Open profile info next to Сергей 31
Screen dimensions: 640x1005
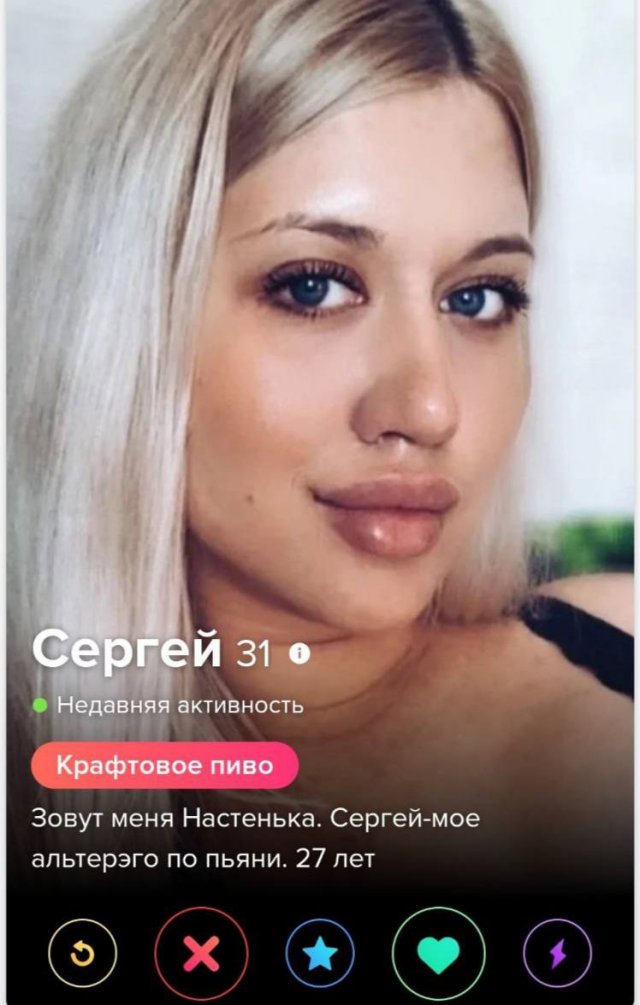299,654
